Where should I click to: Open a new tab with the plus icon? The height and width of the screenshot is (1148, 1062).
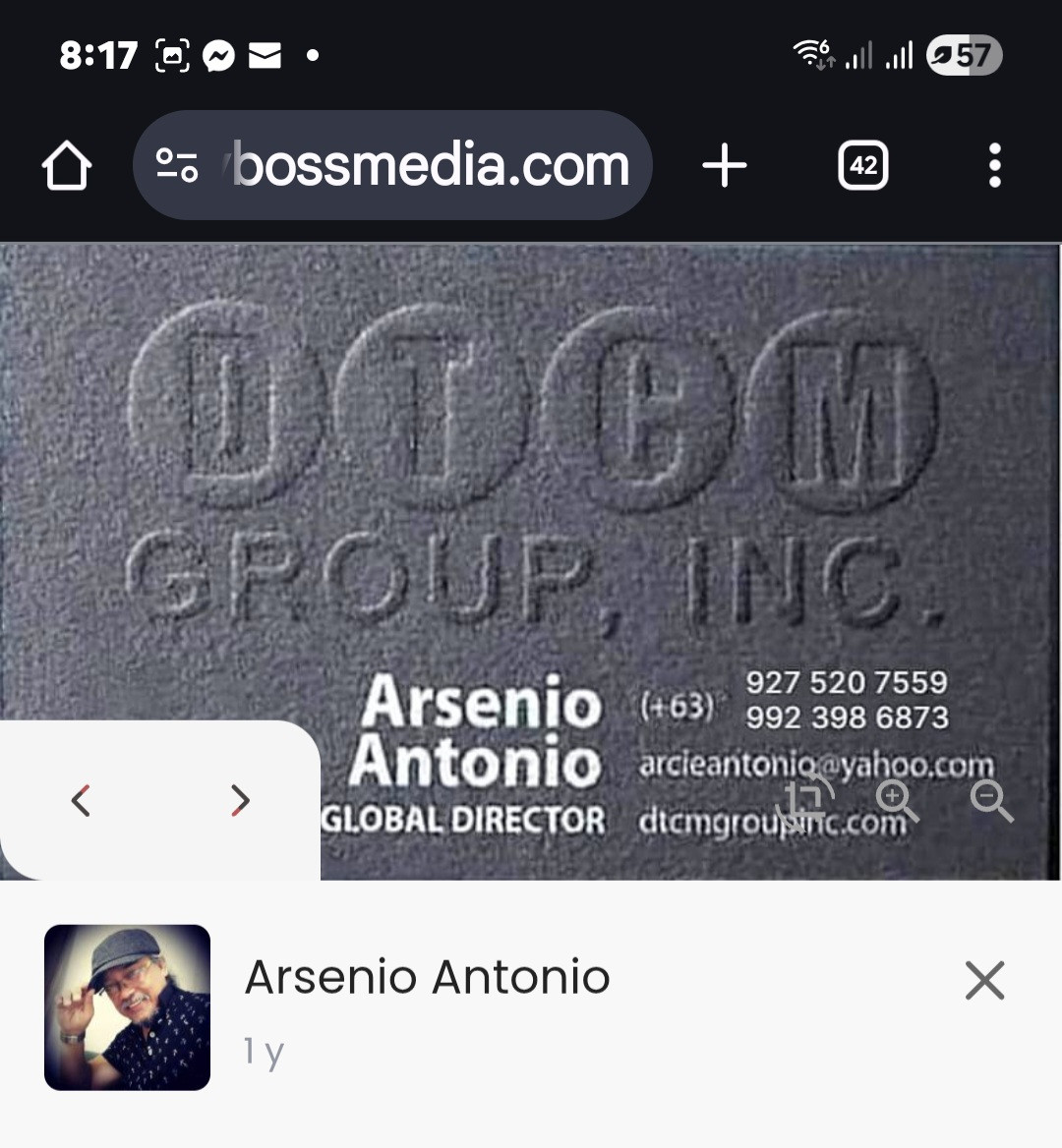(725, 165)
